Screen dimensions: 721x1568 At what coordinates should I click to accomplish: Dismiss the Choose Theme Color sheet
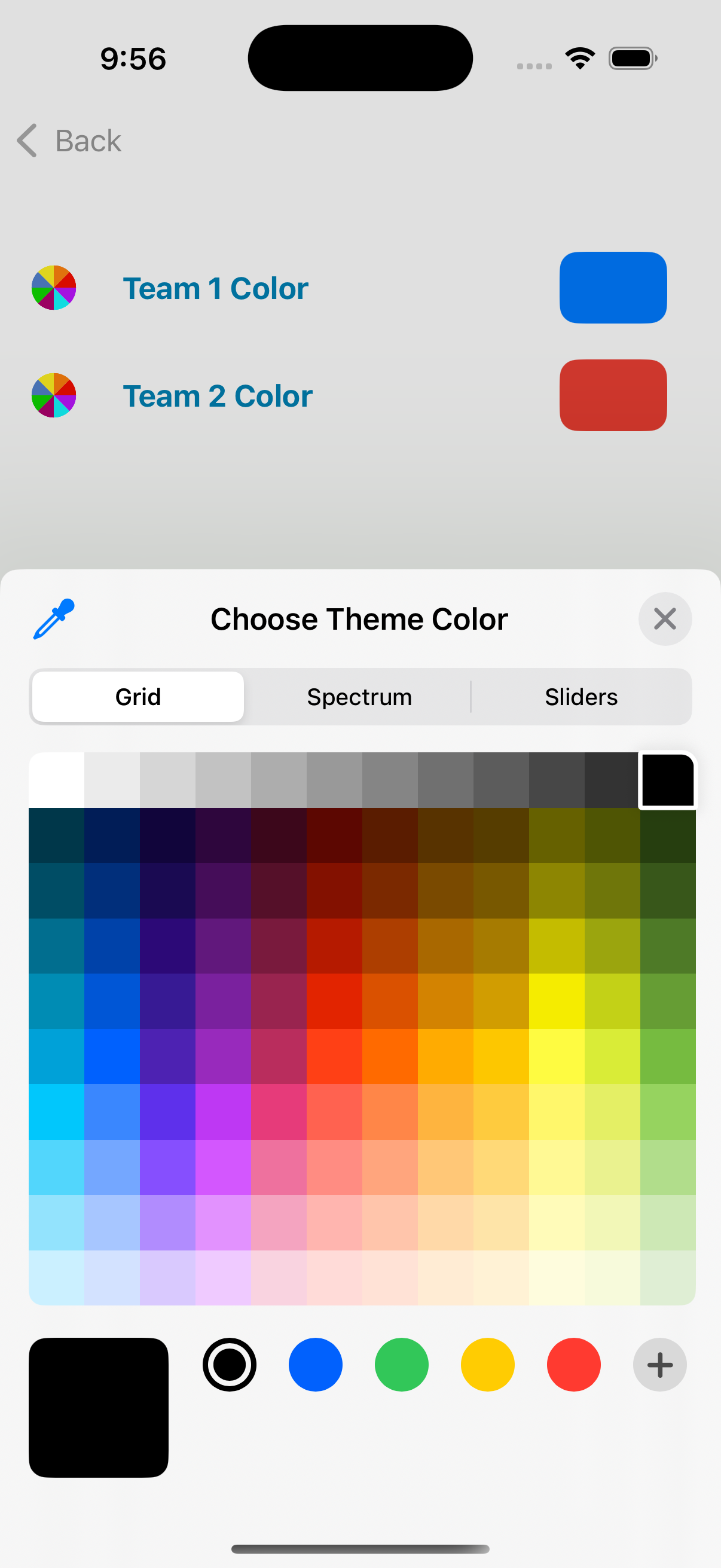pos(664,618)
